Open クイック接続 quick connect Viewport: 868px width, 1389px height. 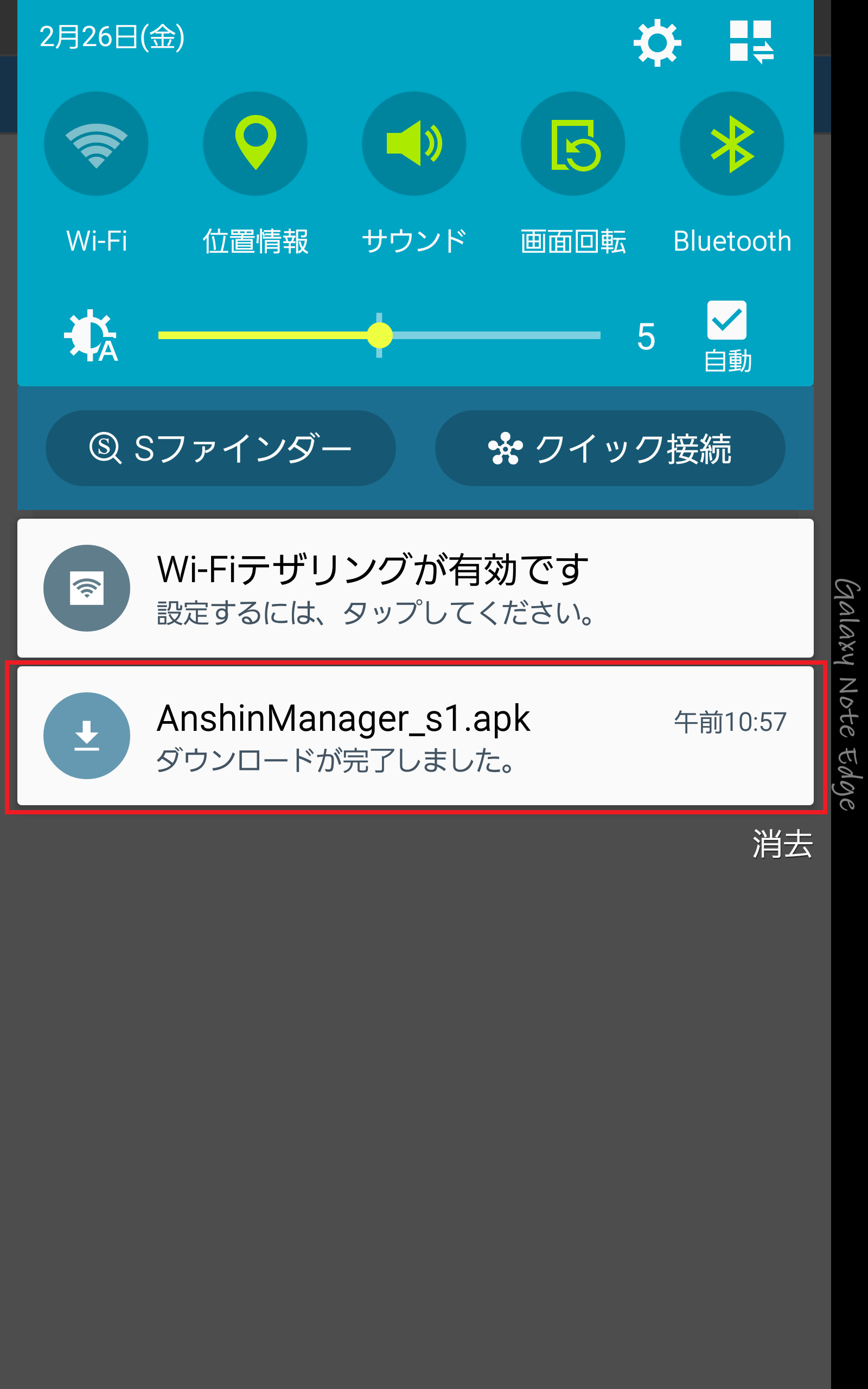(610, 448)
